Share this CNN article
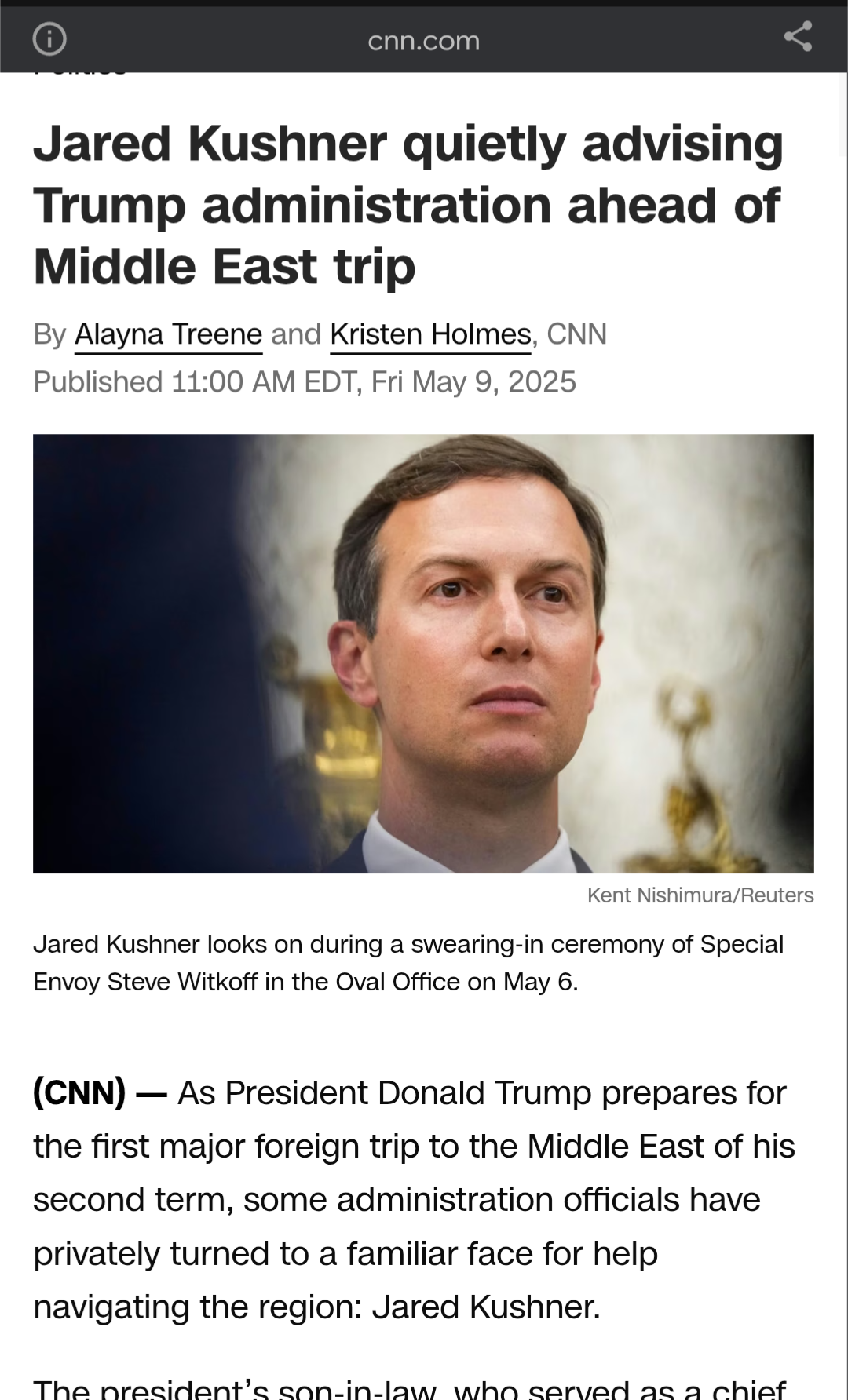Image resolution: width=848 pixels, height=1400 pixels. 798,37
